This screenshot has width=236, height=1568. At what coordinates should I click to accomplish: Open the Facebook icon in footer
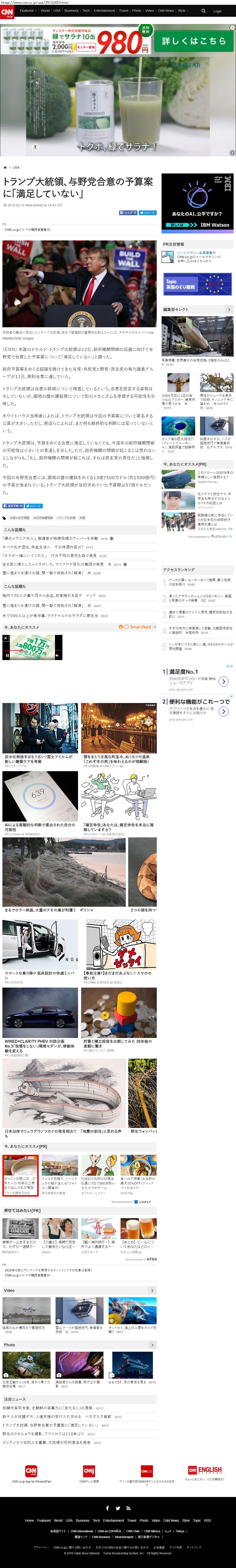[107, 1508]
